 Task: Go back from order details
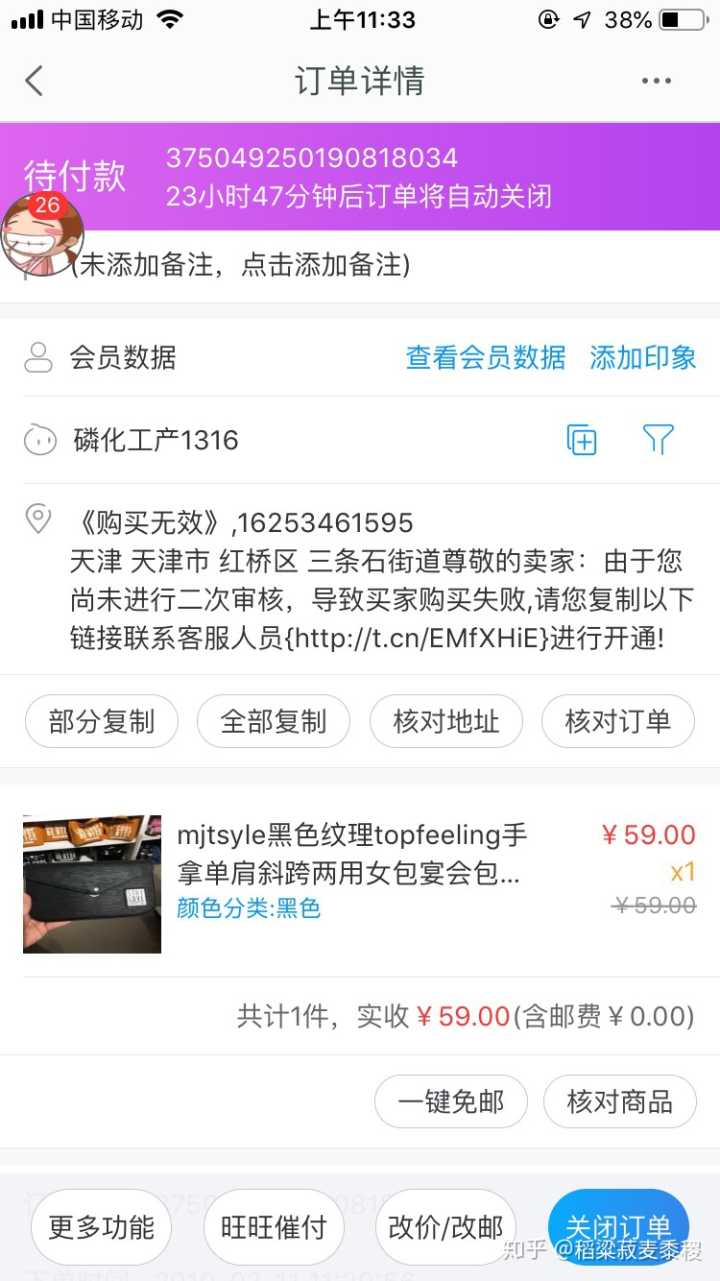point(35,81)
